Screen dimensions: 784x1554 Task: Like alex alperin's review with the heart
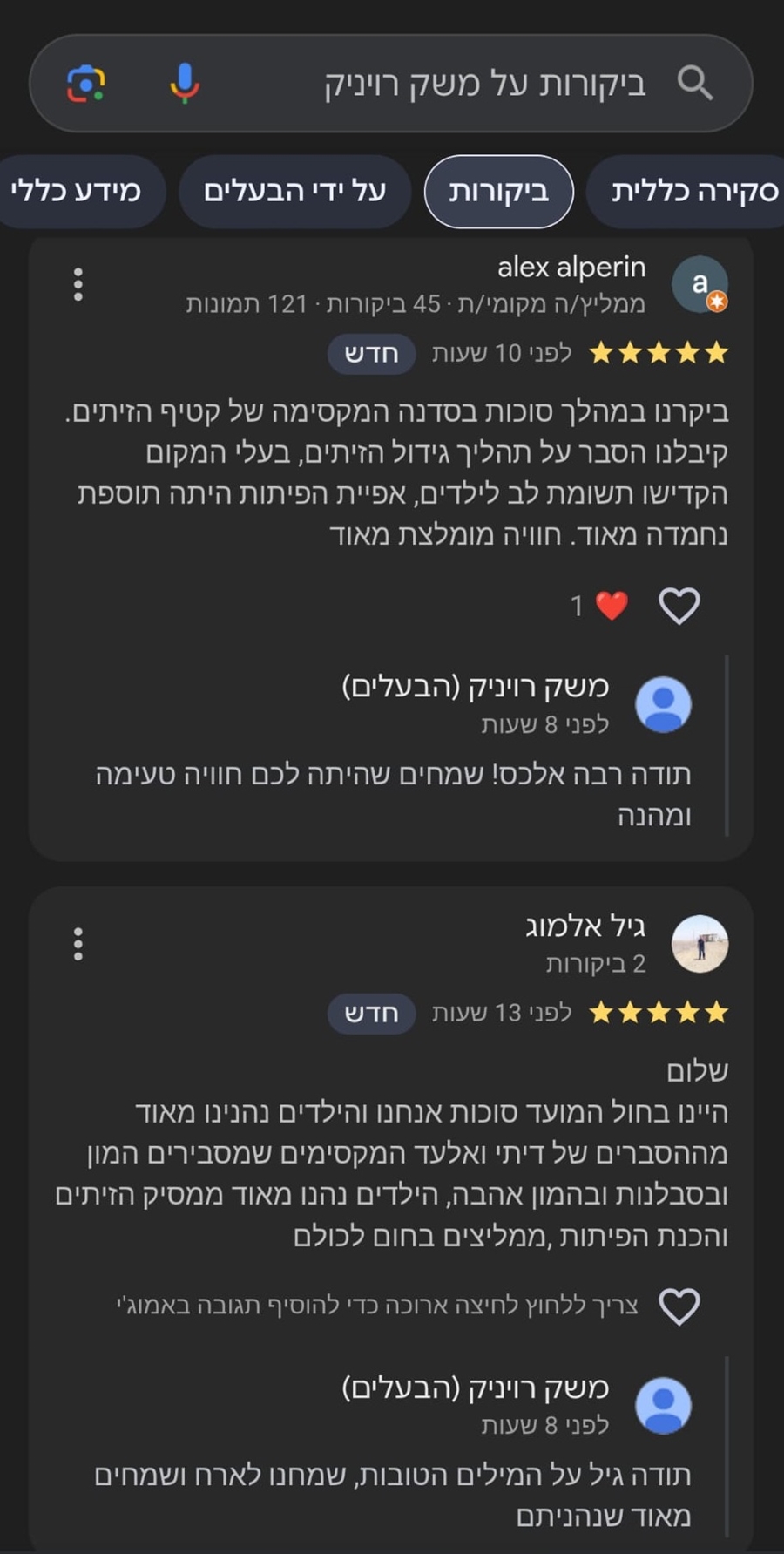(679, 606)
